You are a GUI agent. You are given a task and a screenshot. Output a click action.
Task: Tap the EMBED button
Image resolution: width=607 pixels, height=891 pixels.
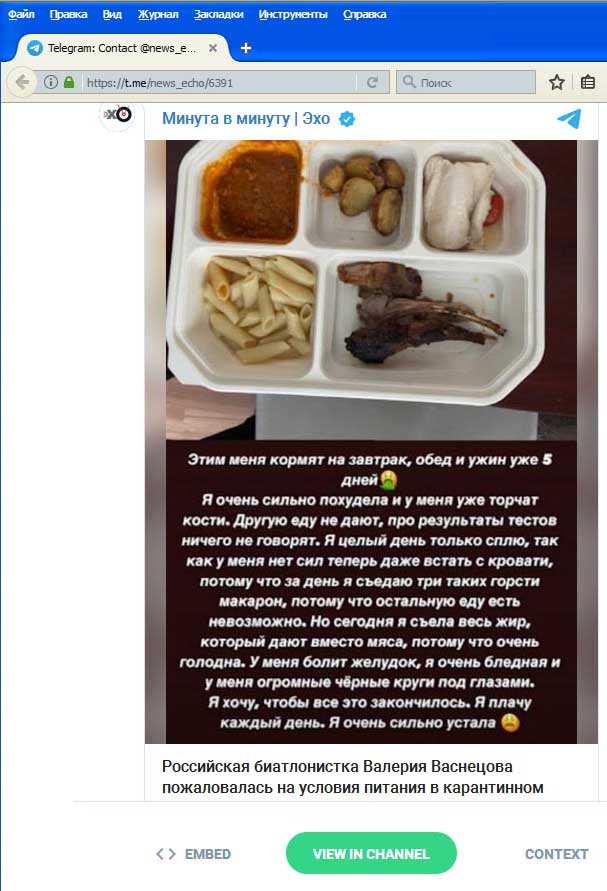click(194, 854)
